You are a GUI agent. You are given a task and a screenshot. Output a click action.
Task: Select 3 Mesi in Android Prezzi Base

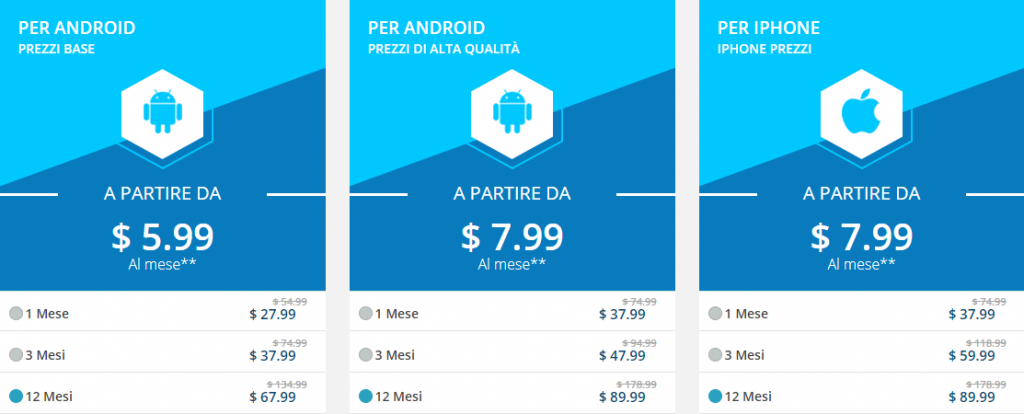pyautogui.click(x=16, y=355)
